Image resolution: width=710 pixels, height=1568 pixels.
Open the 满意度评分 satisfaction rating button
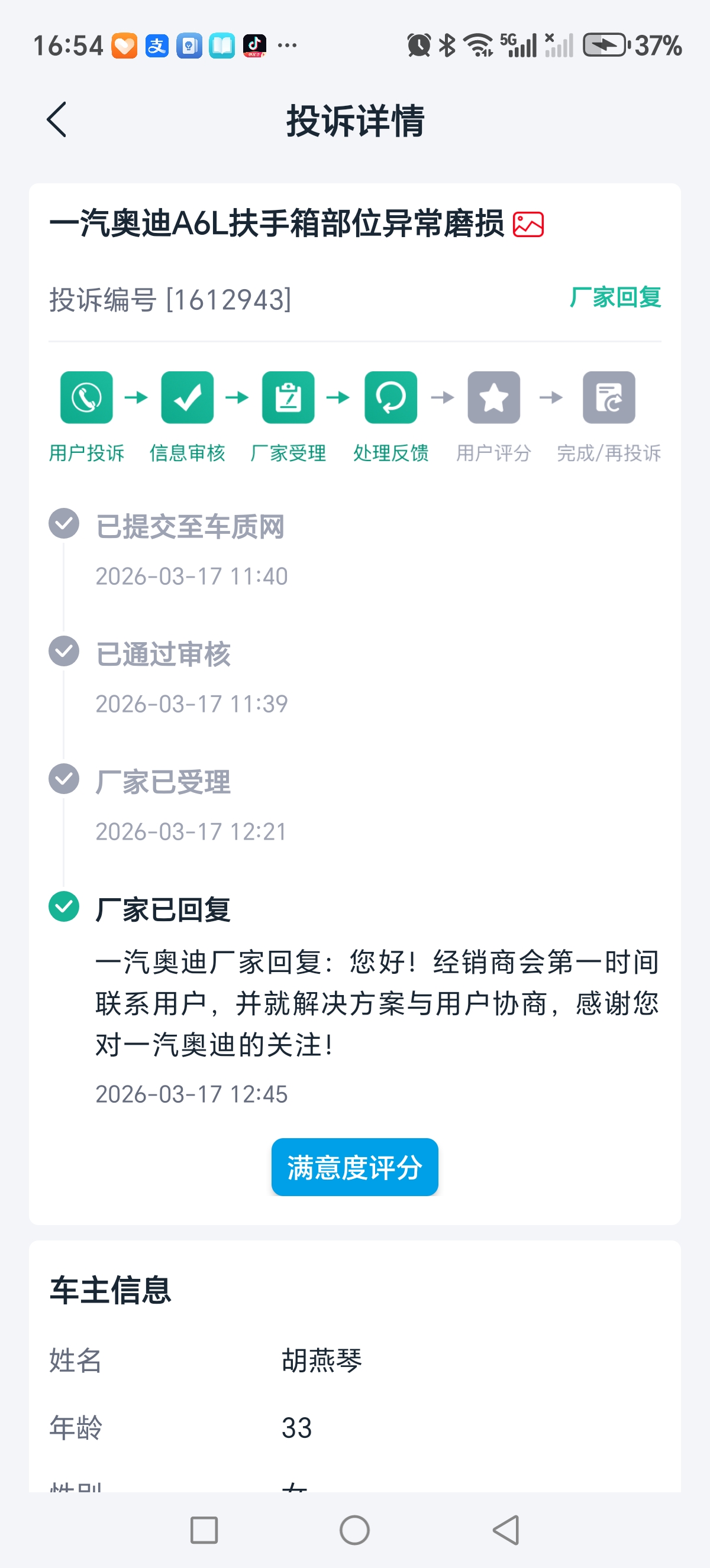(x=354, y=1167)
